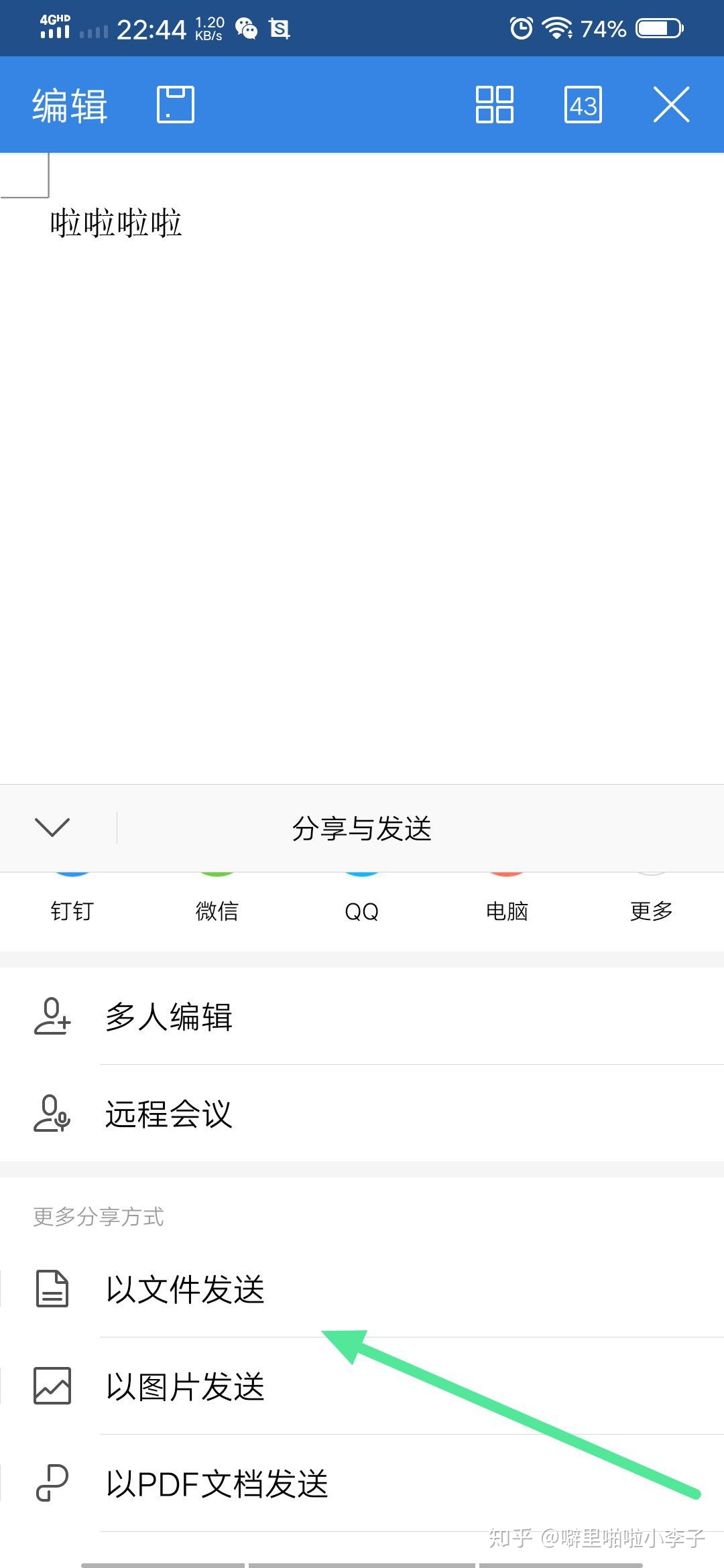Image resolution: width=724 pixels, height=1568 pixels.
Task: Send document as a file
Action: point(188,1287)
